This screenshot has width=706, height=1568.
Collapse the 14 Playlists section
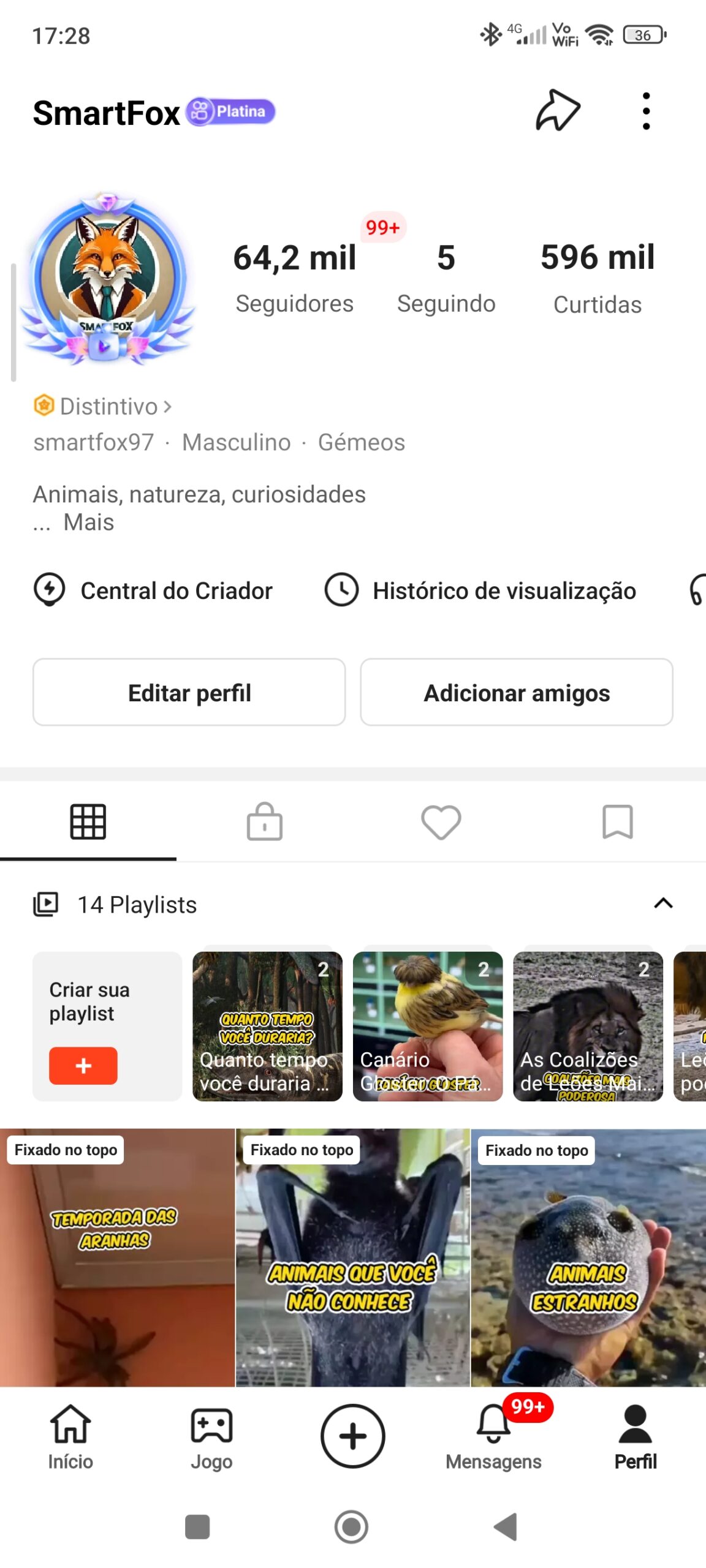[663, 903]
